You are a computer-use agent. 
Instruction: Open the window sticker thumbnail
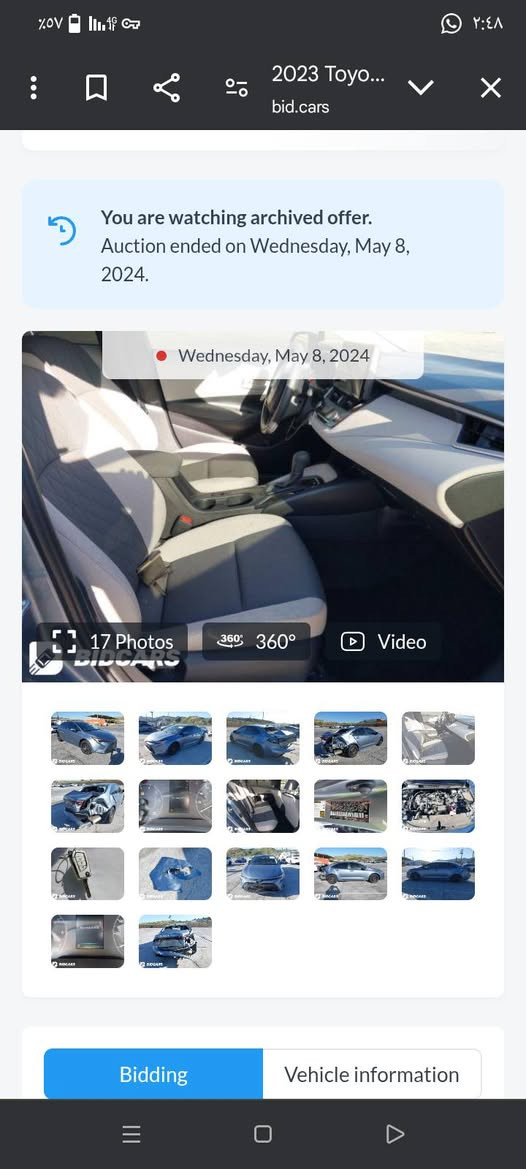350,806
